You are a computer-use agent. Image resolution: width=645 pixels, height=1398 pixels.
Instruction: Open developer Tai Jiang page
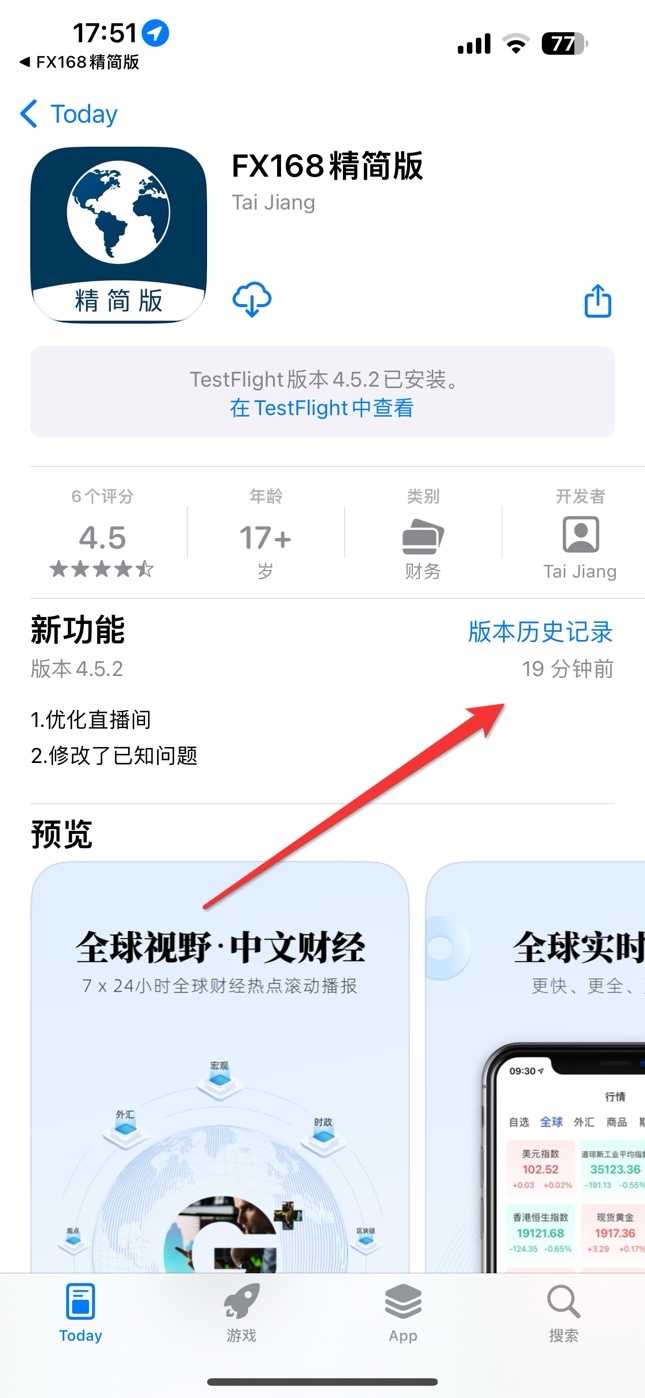(x=580, y=537)
